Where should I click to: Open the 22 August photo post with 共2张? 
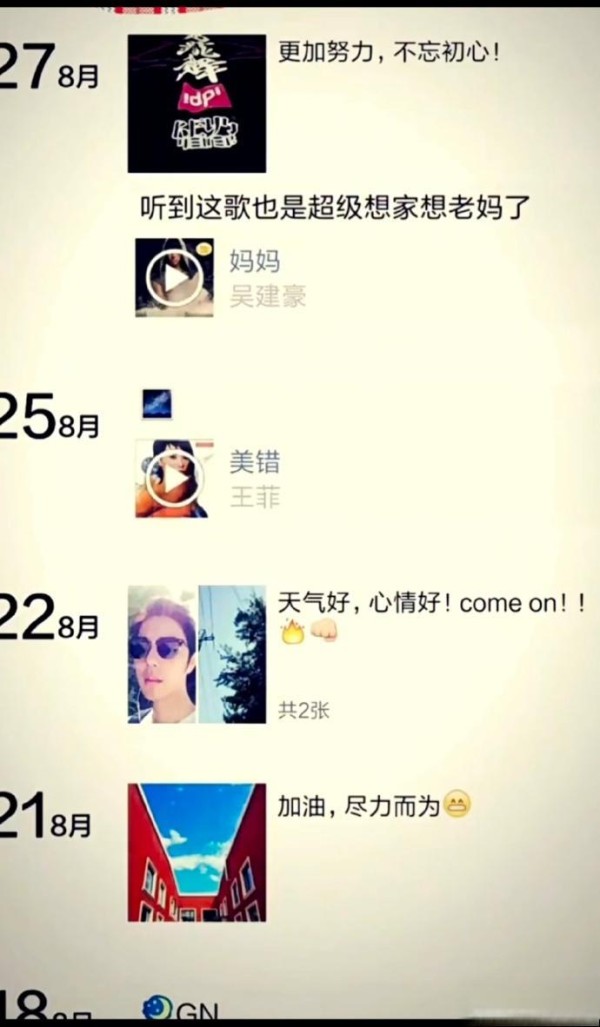point(197,654)
